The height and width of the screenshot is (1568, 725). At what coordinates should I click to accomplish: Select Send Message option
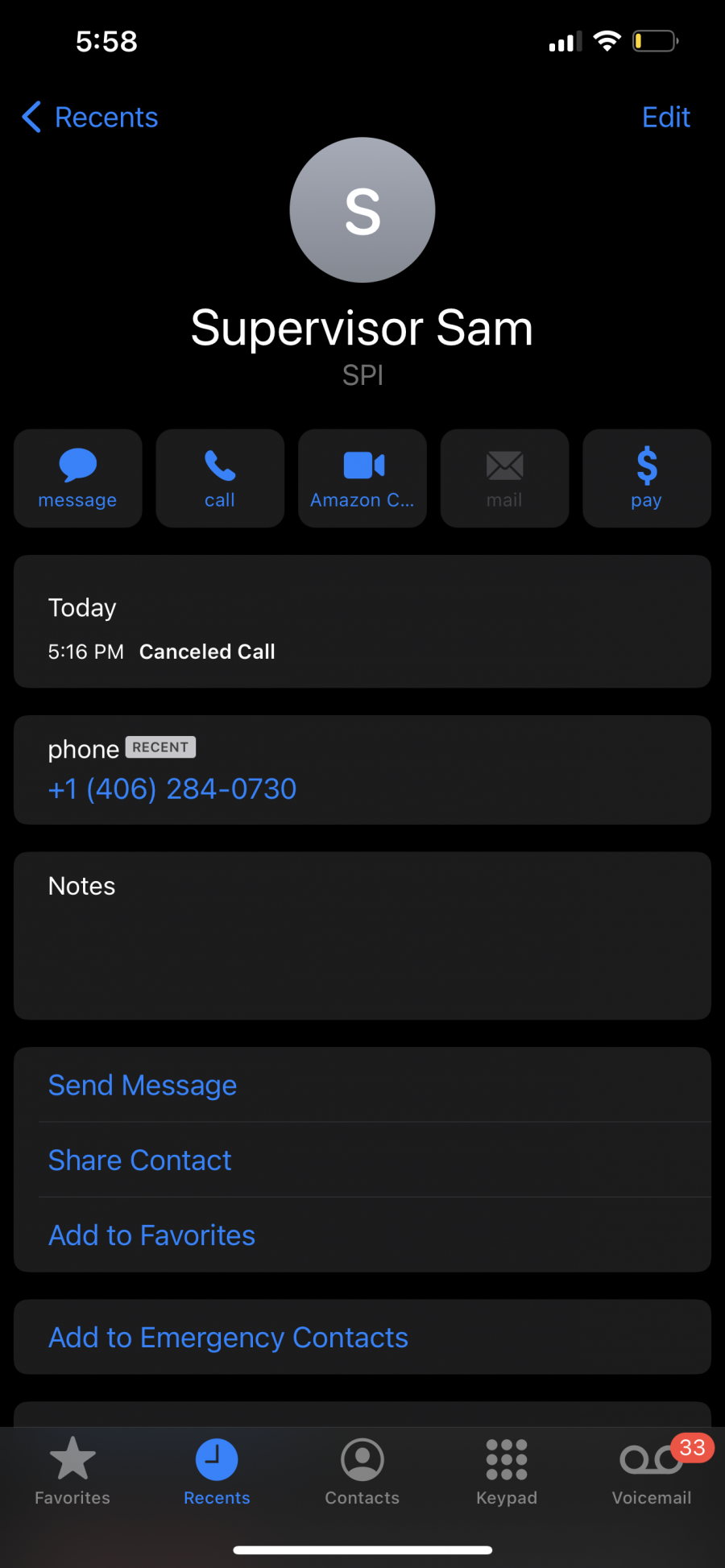(x=362, y=1085)
